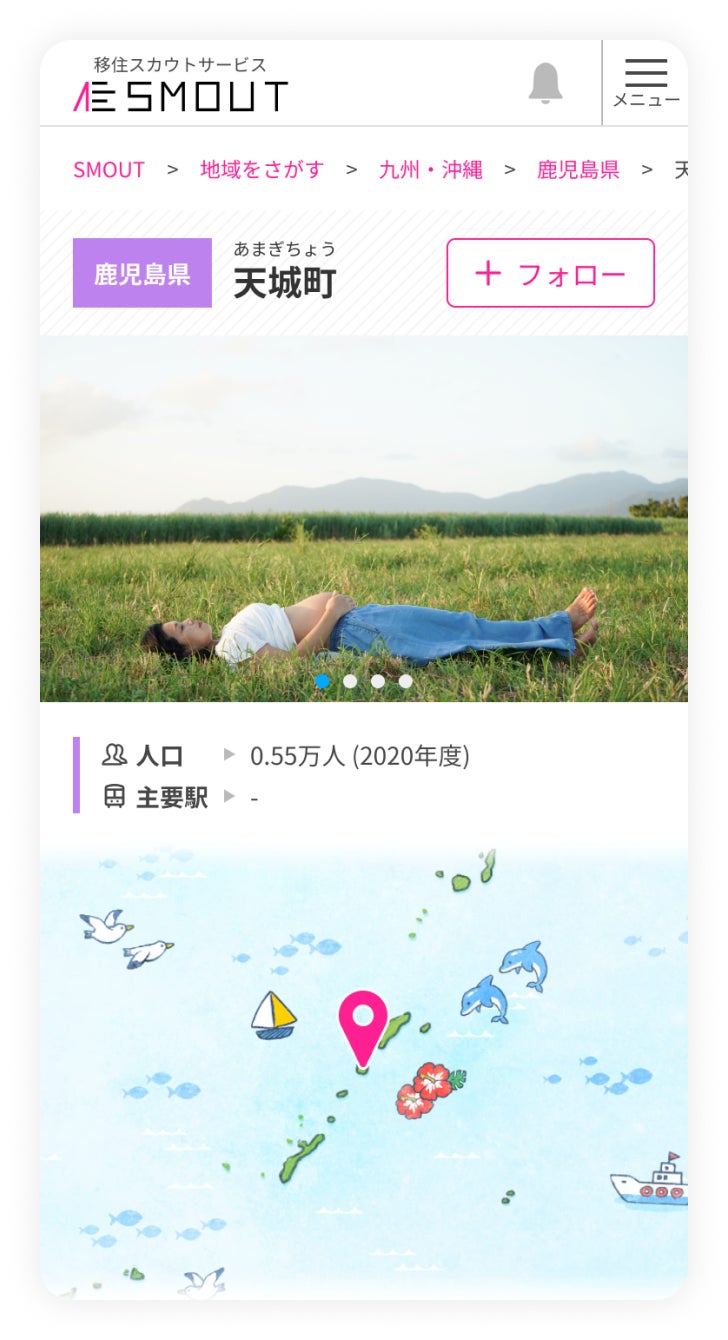
Task: Select the last carousel photo dot
Action: point(405,681)
